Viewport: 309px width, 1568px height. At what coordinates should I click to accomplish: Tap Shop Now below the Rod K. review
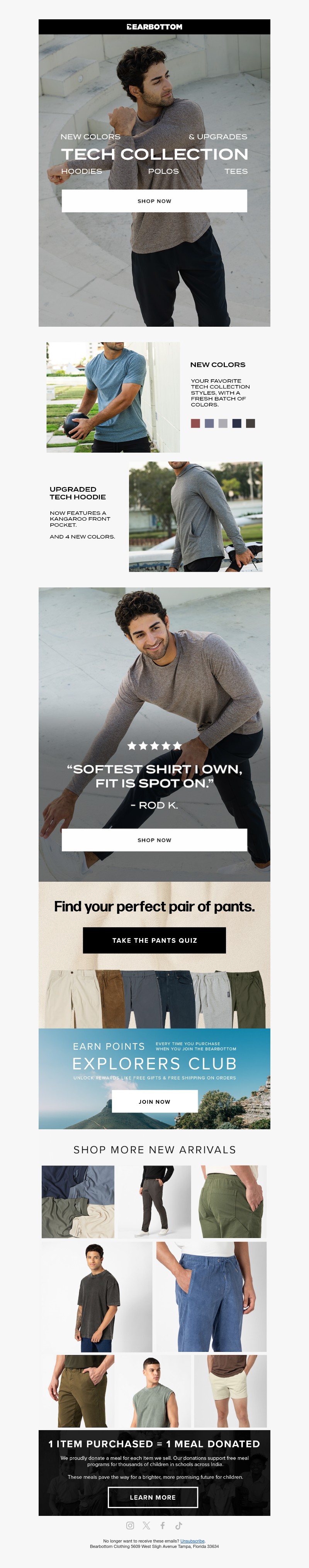[154, 840]
